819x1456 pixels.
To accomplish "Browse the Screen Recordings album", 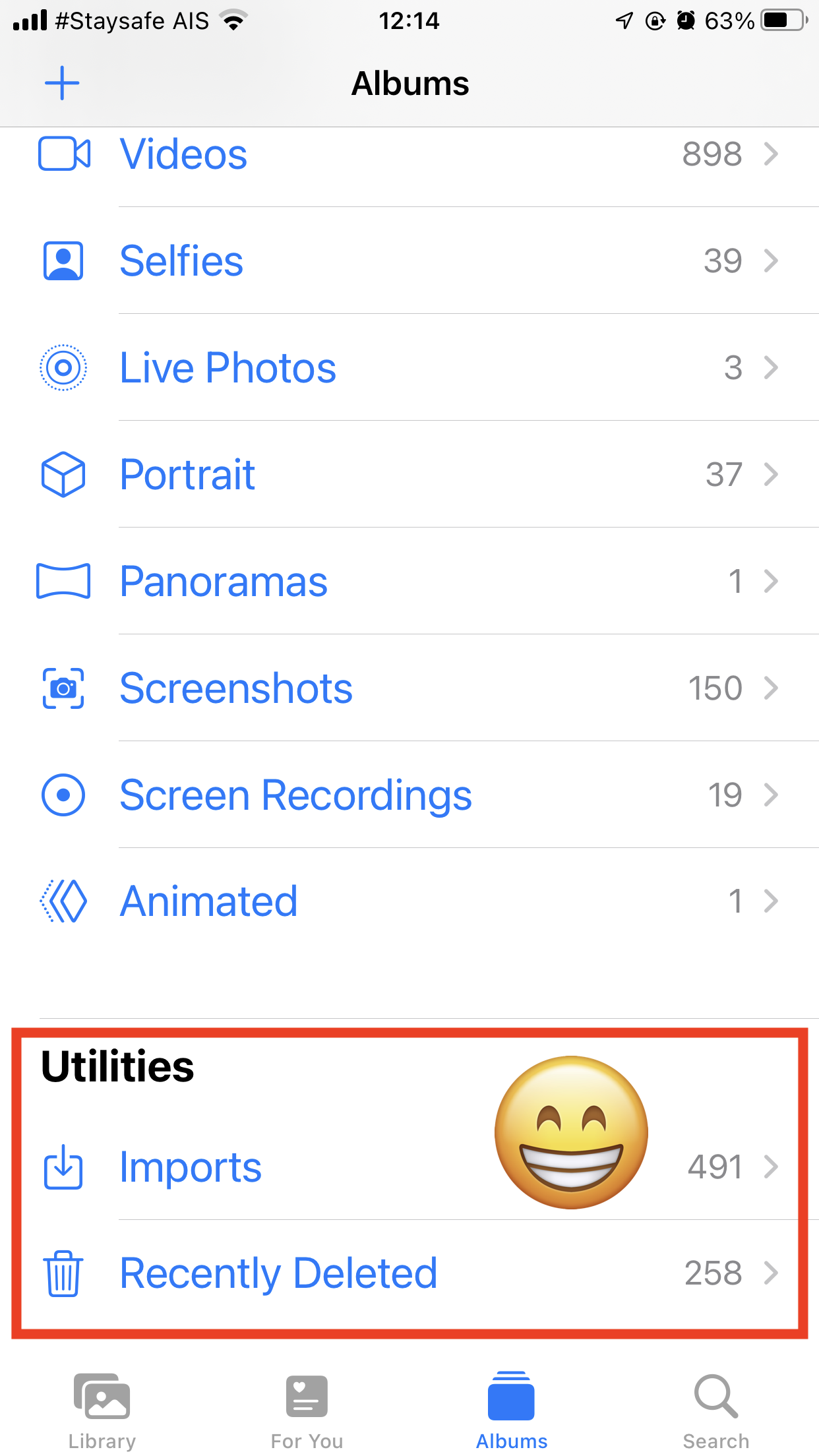I will [295, 795].
